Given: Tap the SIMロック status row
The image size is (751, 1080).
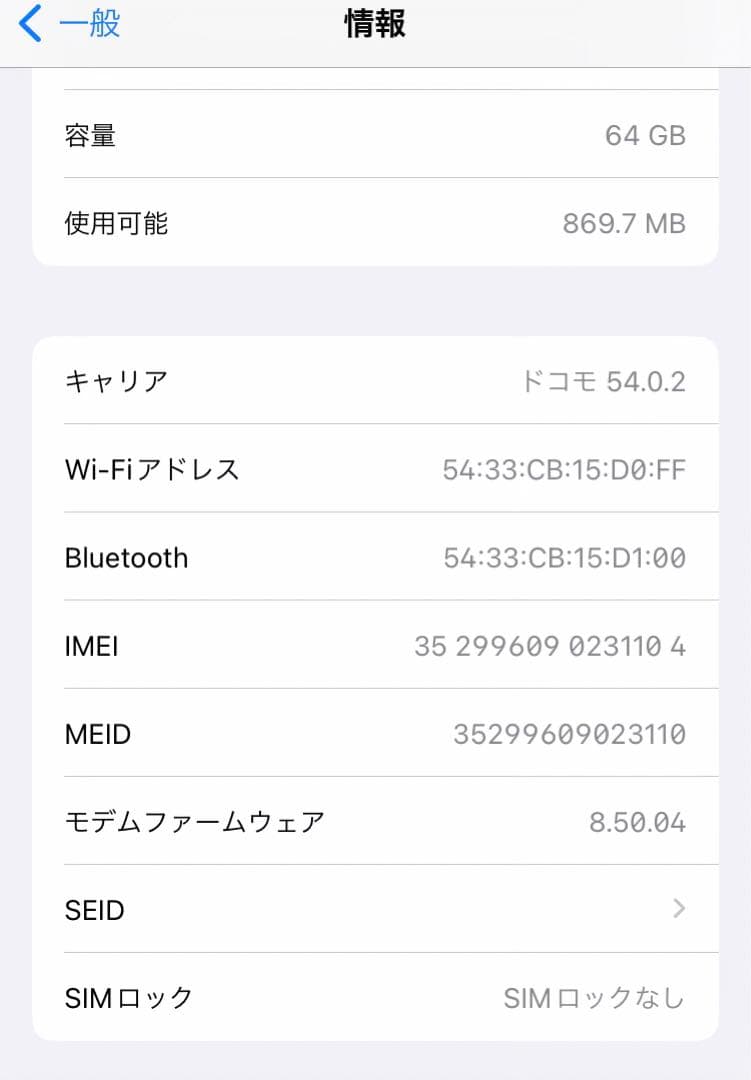Looking at the screenshot, I should point(375,997).
